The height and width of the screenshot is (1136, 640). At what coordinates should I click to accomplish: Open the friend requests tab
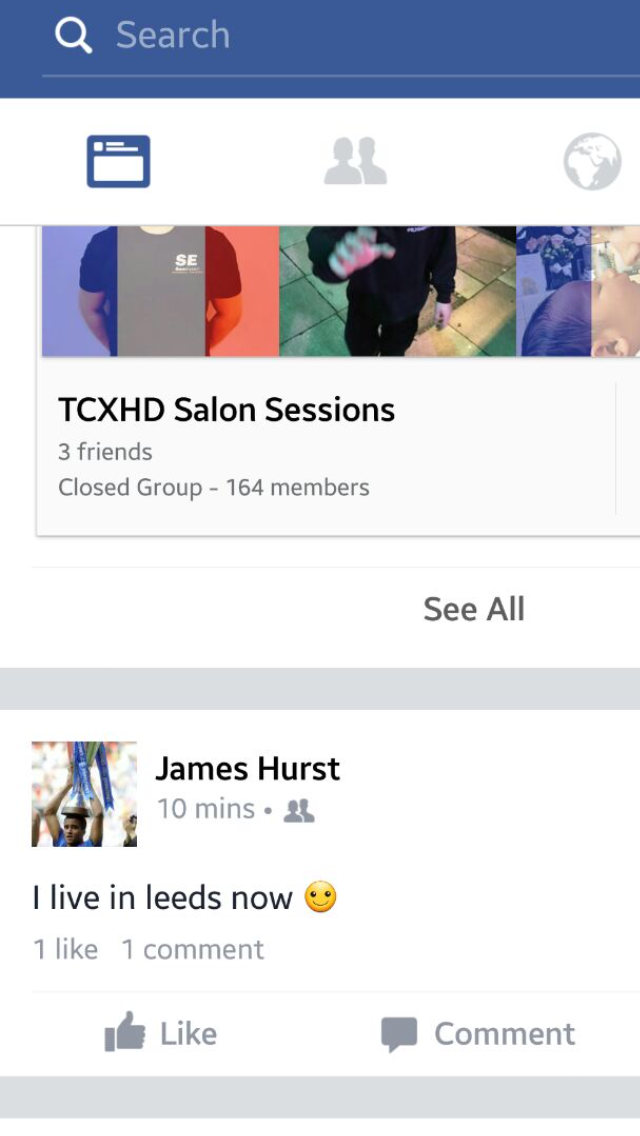pos(355,161)
